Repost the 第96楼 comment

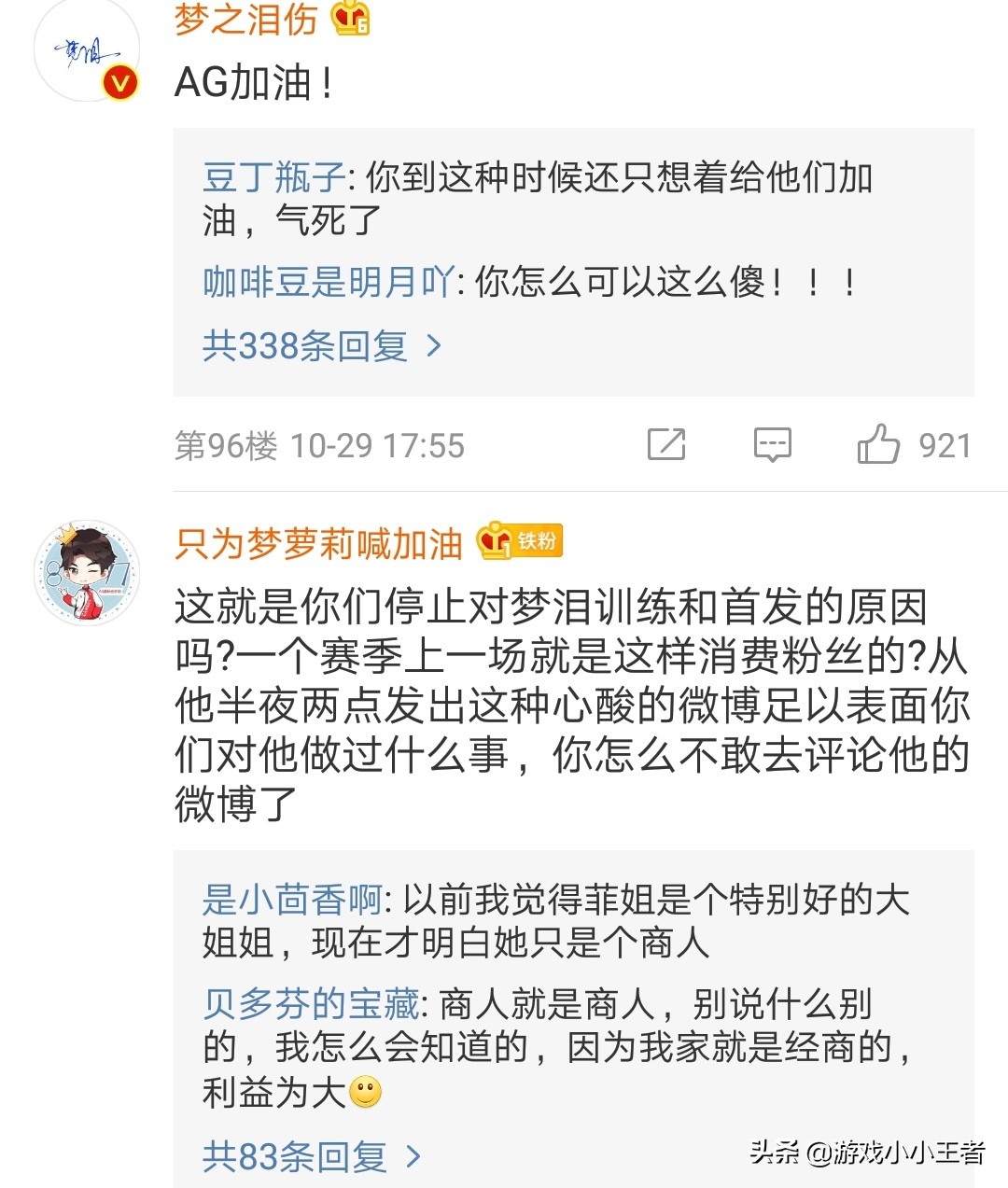[666, 444]
